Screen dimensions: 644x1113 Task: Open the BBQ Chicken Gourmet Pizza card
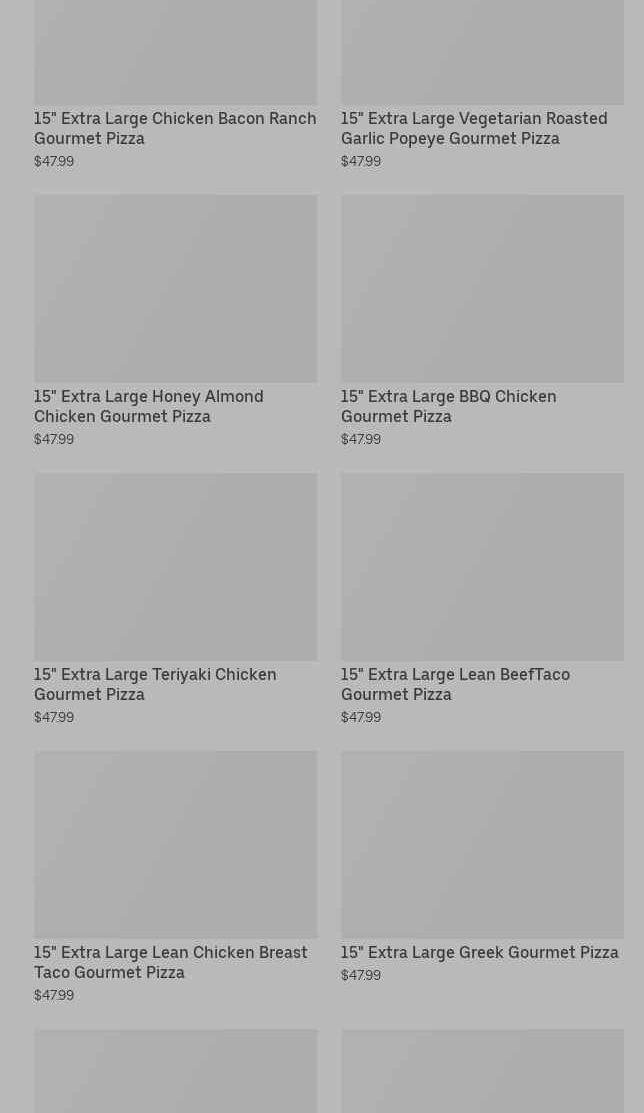pos(448,406)
